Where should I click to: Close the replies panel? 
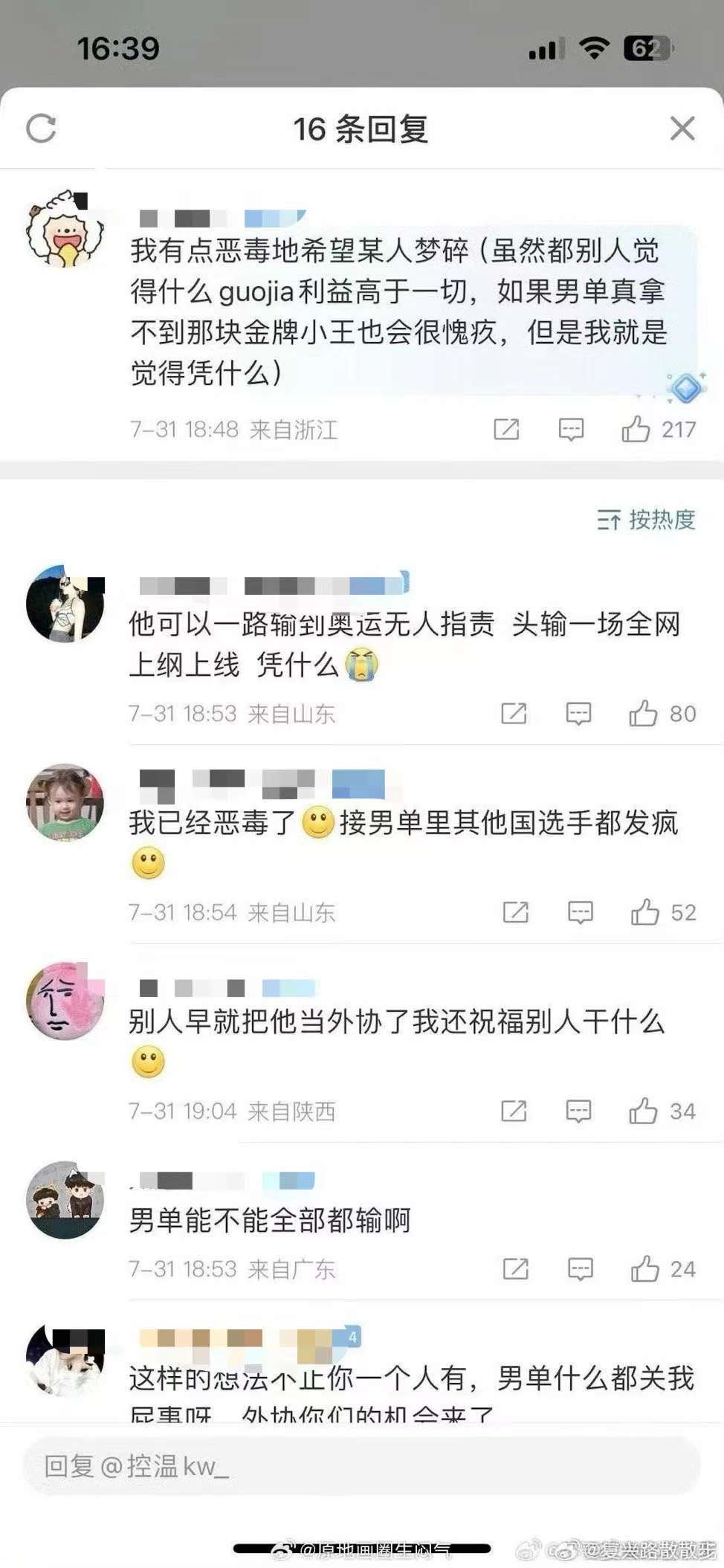click(682, 129)
